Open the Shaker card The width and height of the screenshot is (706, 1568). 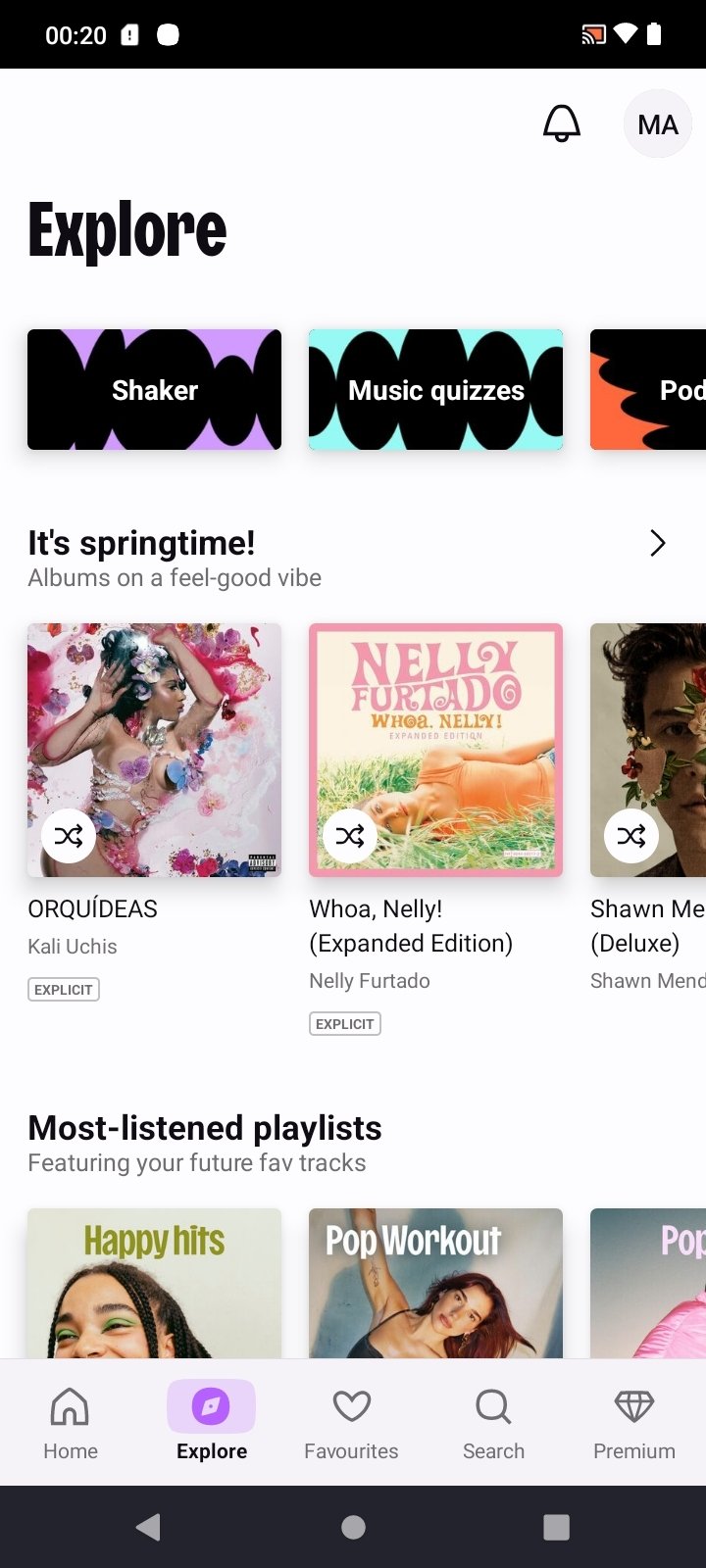click(x=155, y=390)
